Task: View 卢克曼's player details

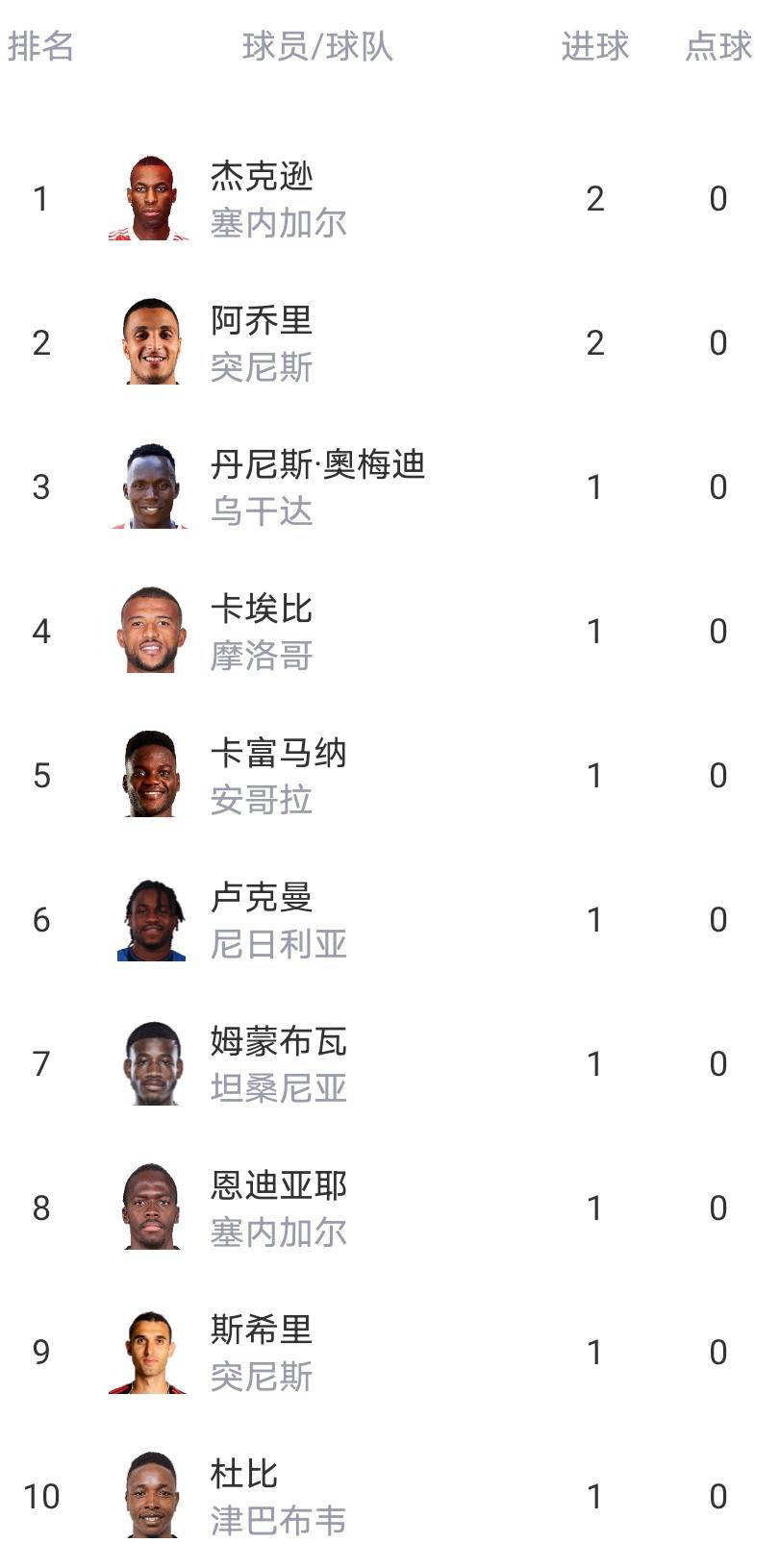Action: pyautogui.click(x=262, y=898)
